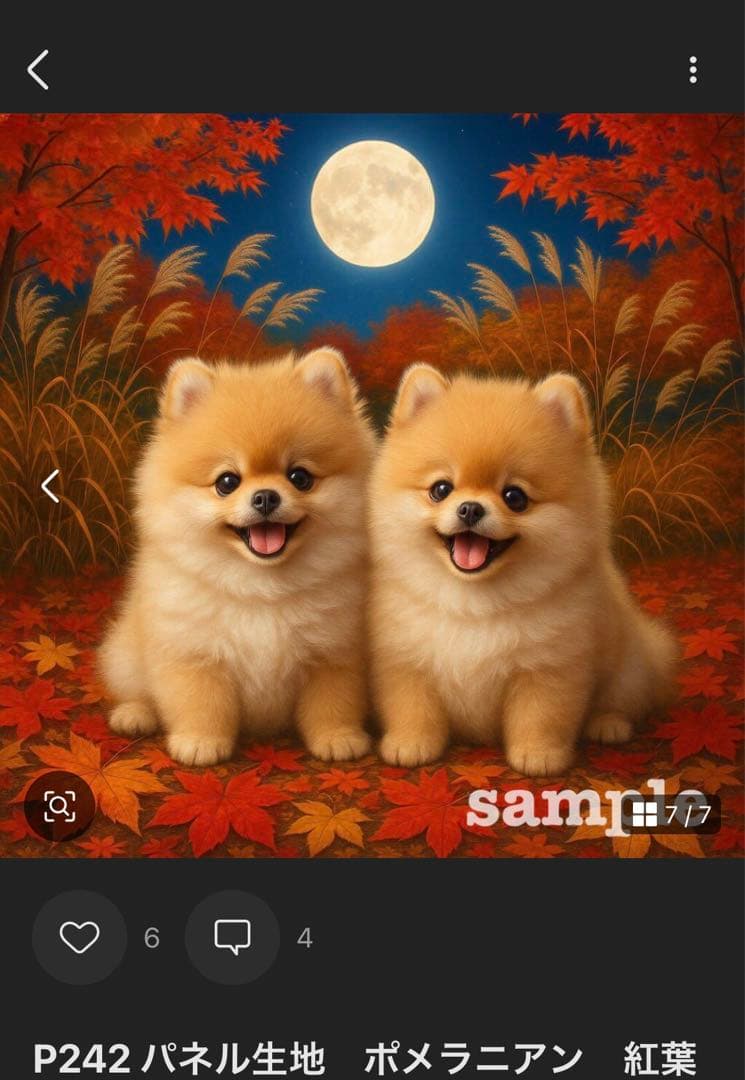Viewport: 745px width, 1080px height.
Task: Search similar items with image search icon
Action: (60, 806)
